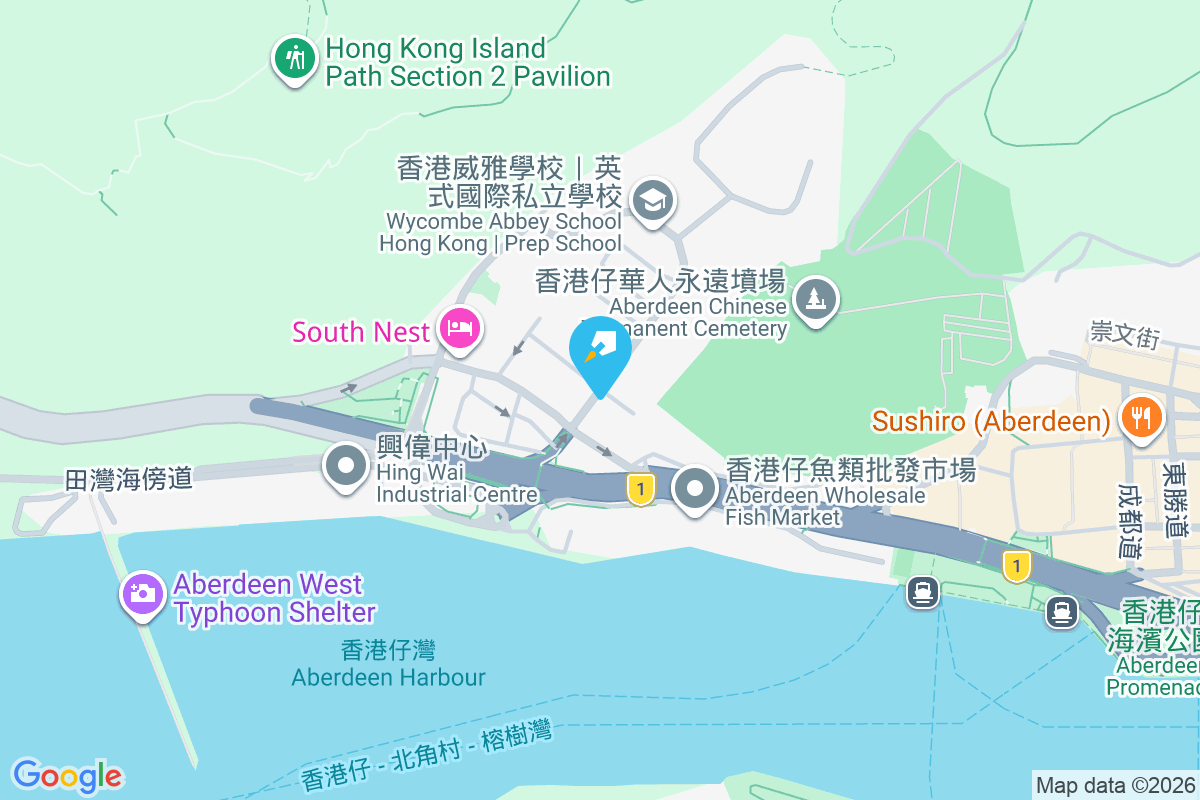Tap the Aberdeen Chinese Permanent Cemetery marker

point(817,299)
